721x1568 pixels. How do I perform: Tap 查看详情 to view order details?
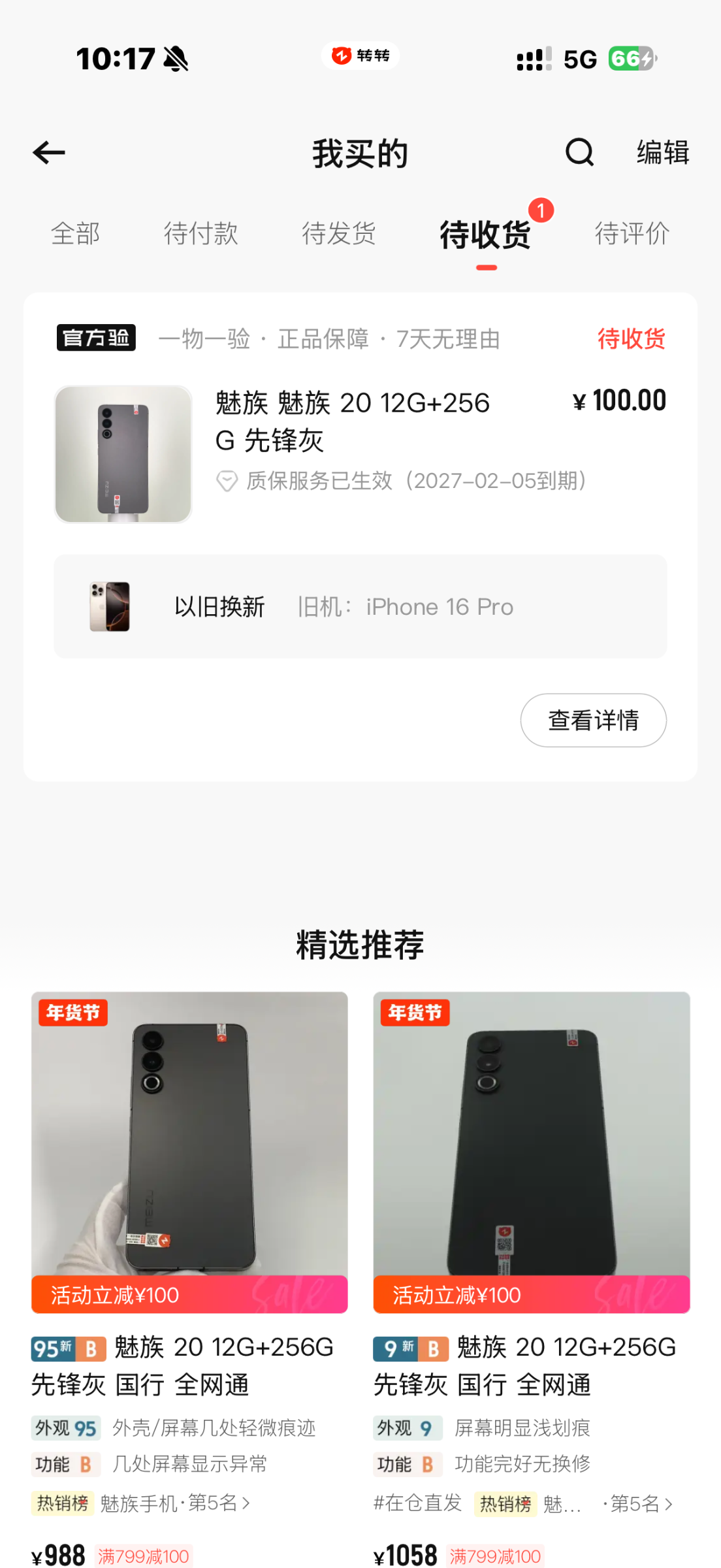point(593,720)
